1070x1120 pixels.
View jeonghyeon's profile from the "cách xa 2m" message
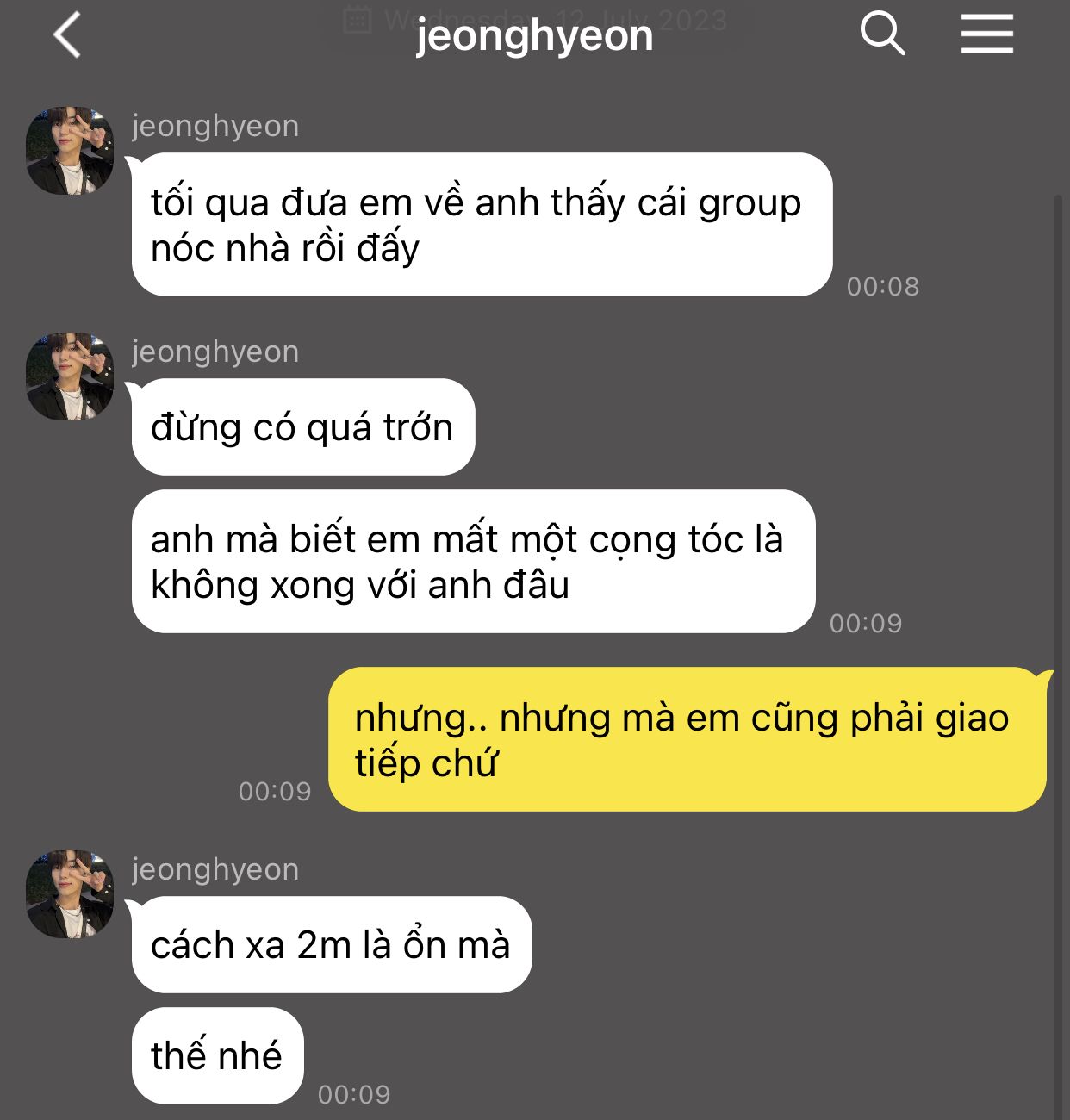coord(70,894)
